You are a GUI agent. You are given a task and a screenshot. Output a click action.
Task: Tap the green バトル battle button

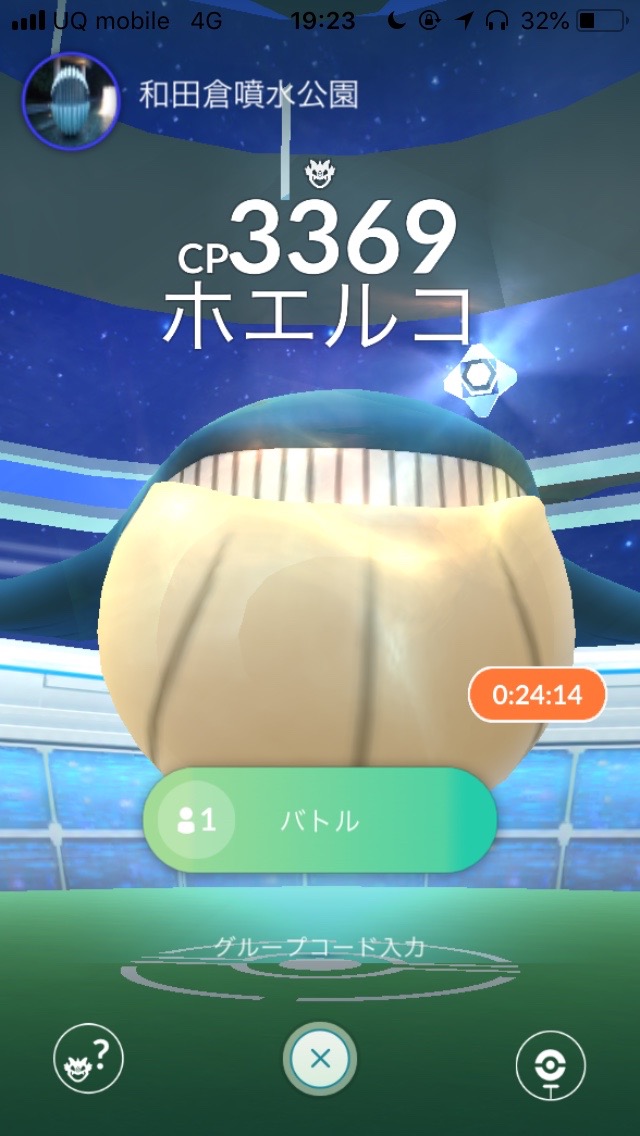coord(320,821)
